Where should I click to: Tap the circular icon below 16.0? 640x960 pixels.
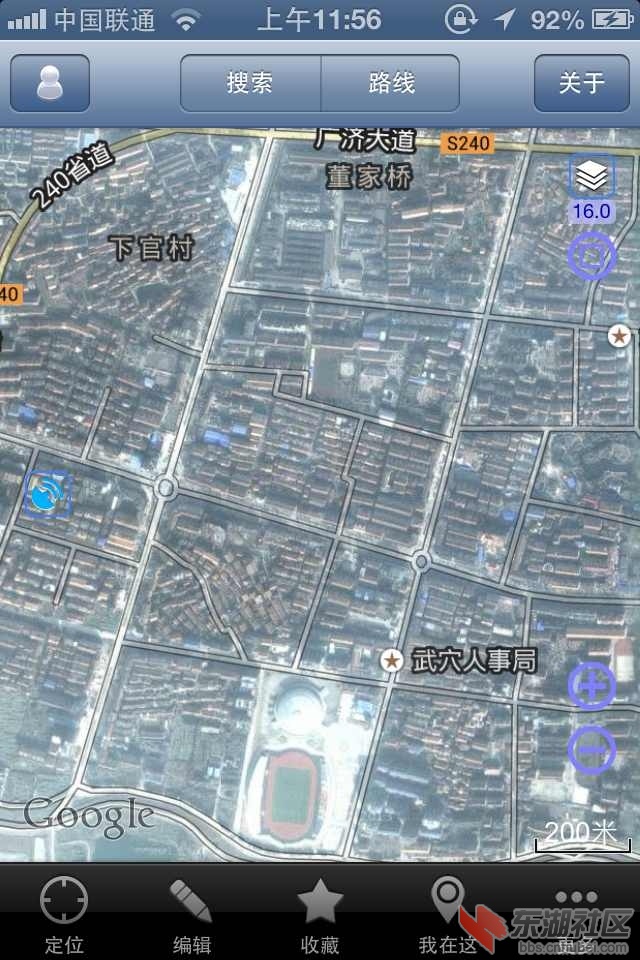[x=592, y=255]
